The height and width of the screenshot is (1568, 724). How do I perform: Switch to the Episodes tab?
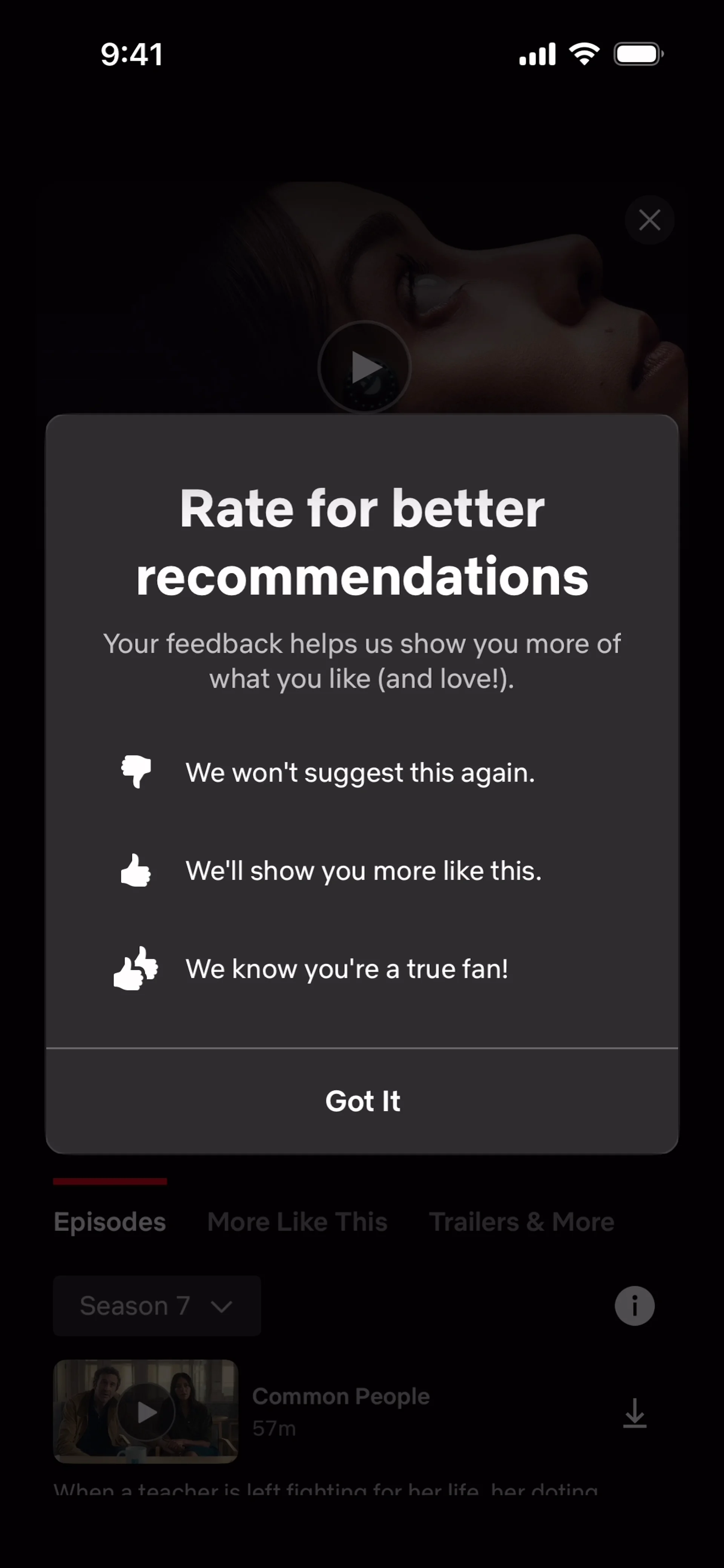click(110, 1222)
